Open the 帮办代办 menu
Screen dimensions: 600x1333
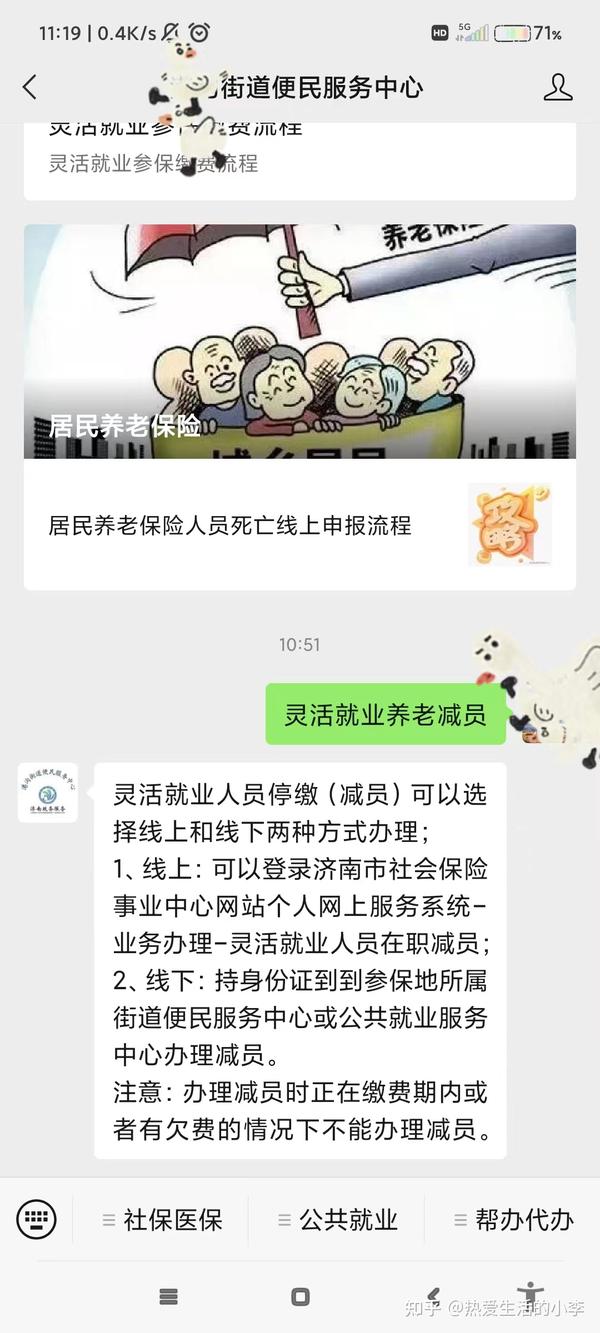point(513,1220)
